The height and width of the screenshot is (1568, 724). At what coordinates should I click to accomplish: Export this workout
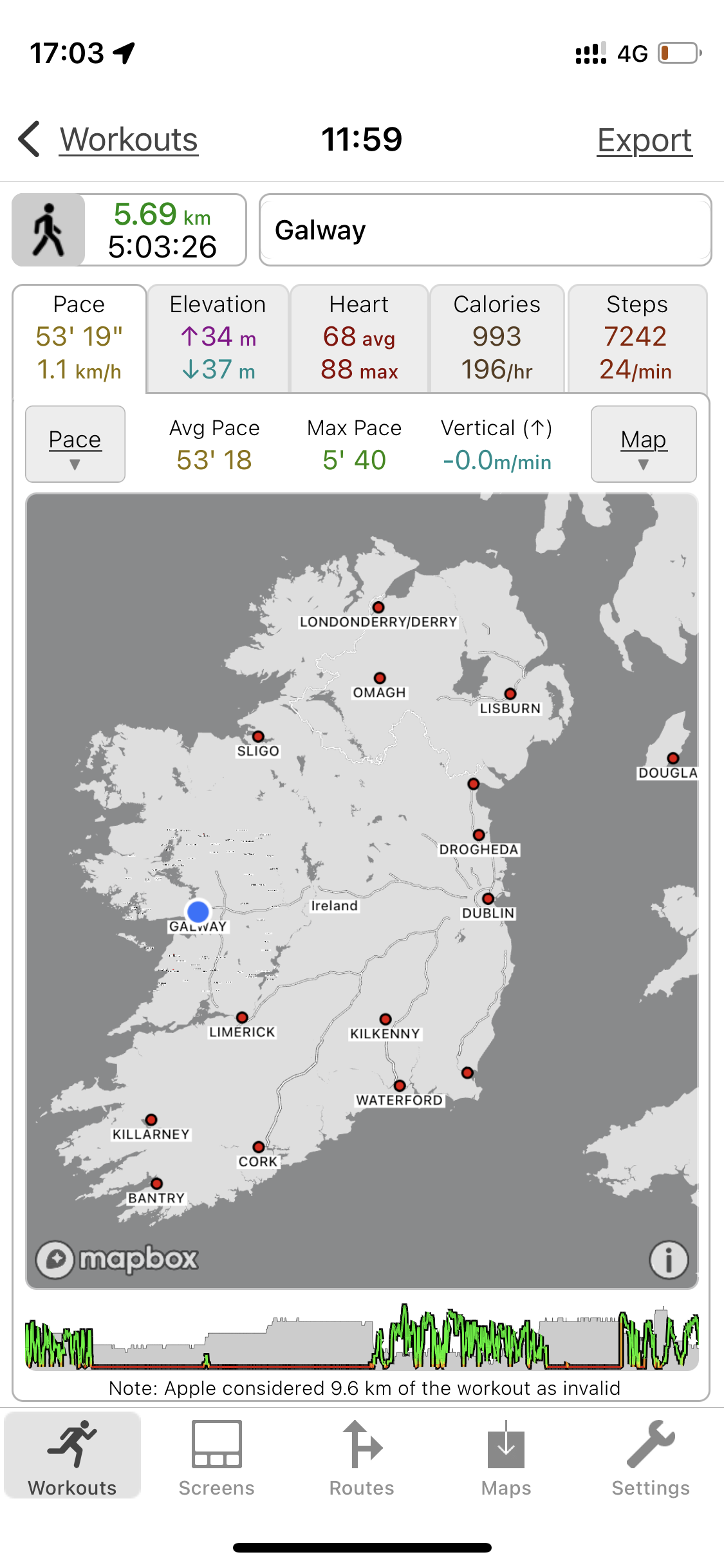pyautogui.click(x=644, y=140)
